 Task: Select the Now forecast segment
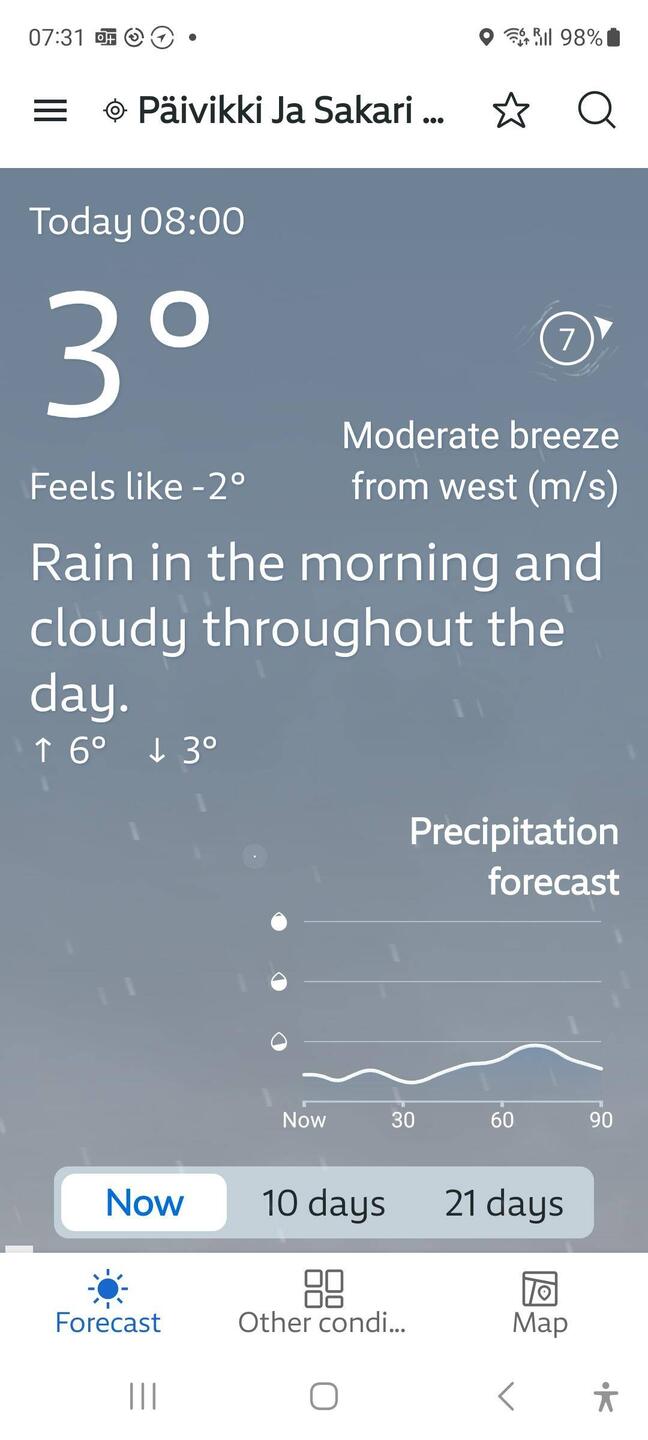144,1202
